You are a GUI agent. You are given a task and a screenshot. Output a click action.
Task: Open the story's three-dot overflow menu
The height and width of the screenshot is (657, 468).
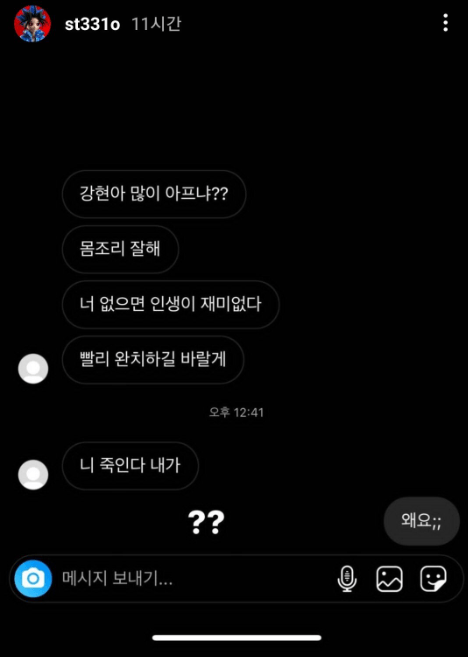click(x=445, y=23)
